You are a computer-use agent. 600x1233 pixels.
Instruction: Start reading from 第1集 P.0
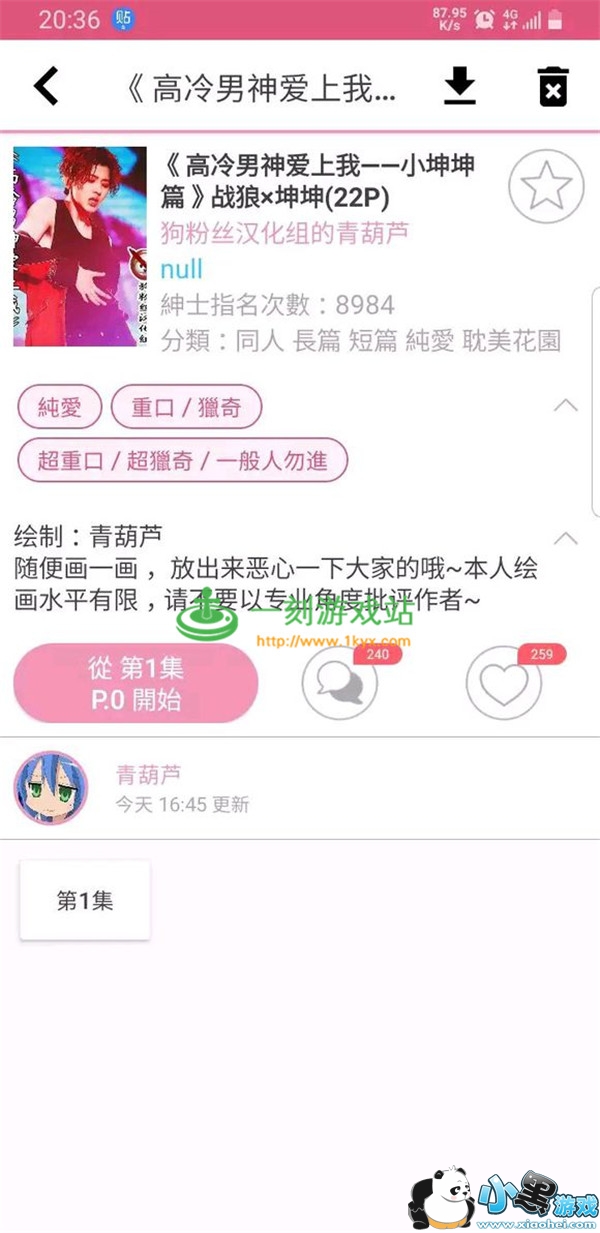coord(136,684)
